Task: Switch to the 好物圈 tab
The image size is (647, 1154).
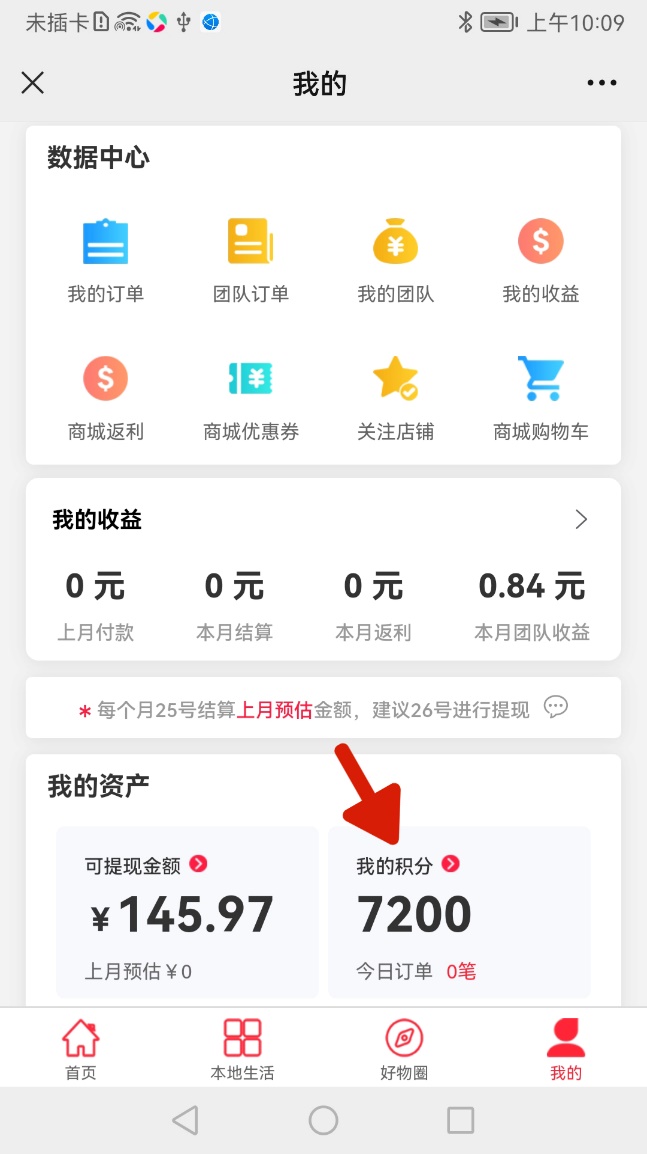Action: pyautogui.click(x=404, y=1049)
